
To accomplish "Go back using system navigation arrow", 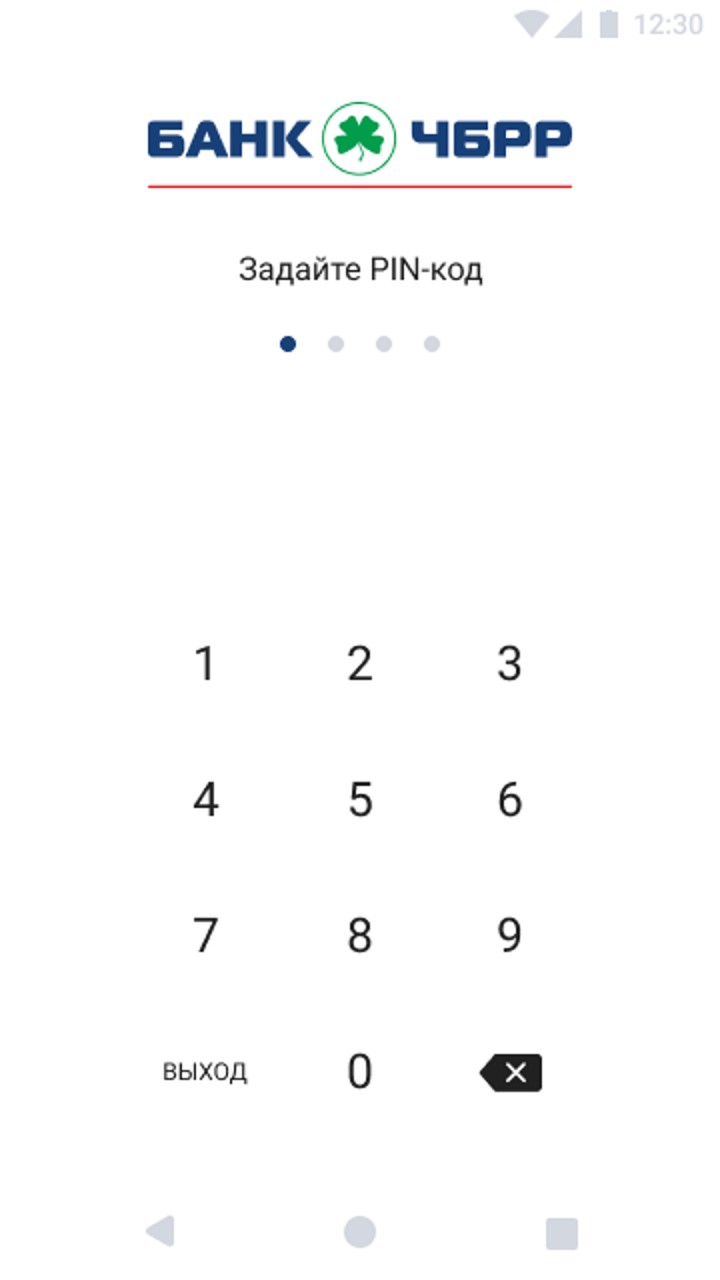I will click(x=160, y=1231).
